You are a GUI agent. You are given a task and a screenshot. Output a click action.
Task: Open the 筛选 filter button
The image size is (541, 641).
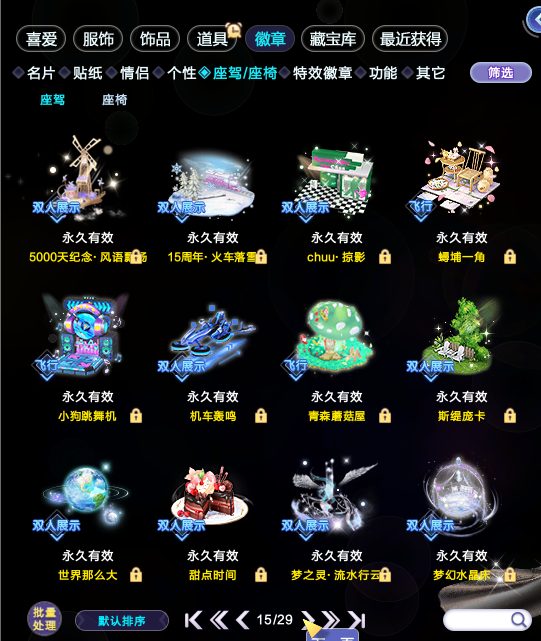[501, 73]
